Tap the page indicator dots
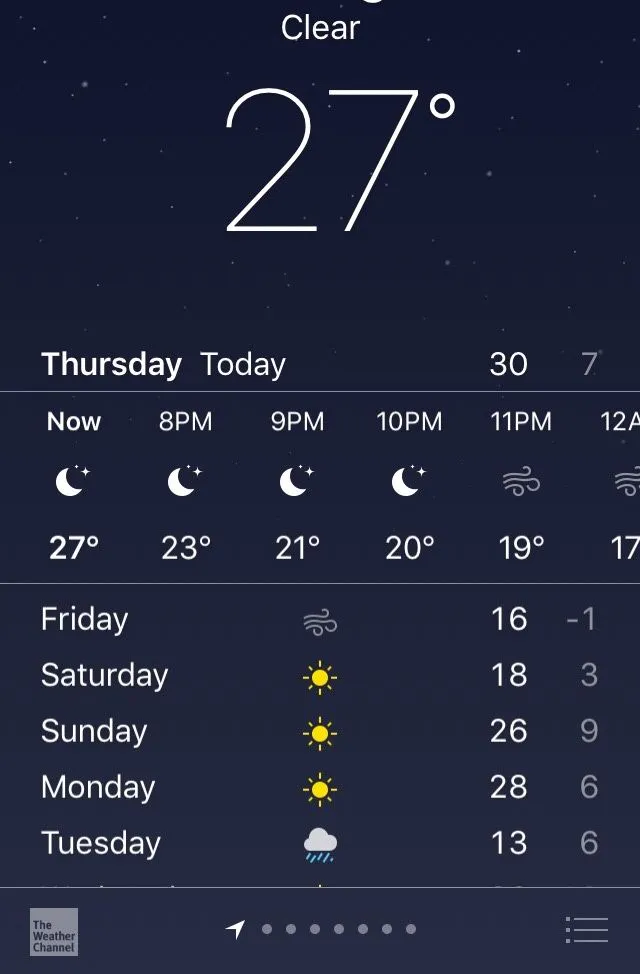The width and height of the screenshot is (640, 974). tap(338, 930)
